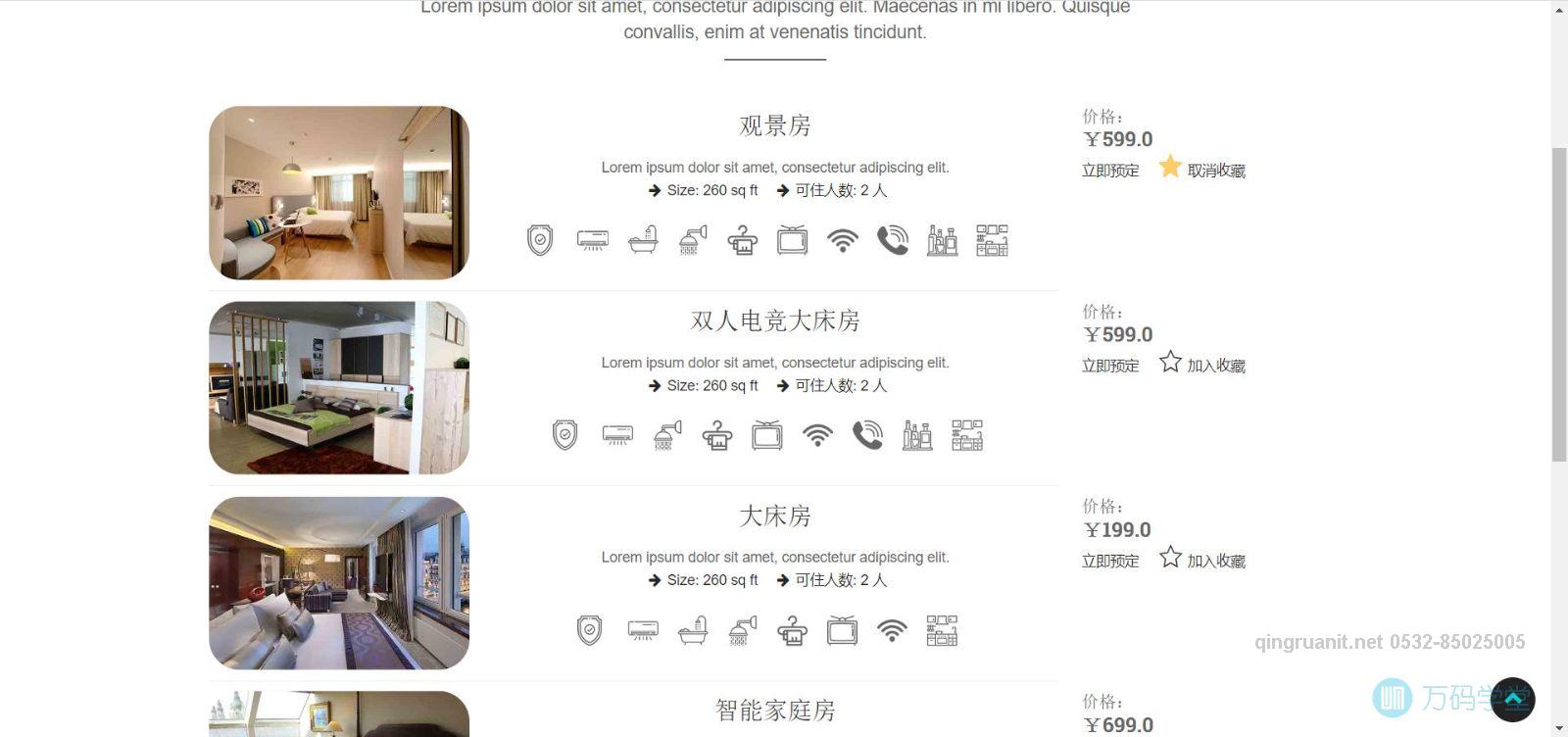1568x737 pixels.
Task: Book the 双人电竞大床房 room now
Action: coord(1109,366)
